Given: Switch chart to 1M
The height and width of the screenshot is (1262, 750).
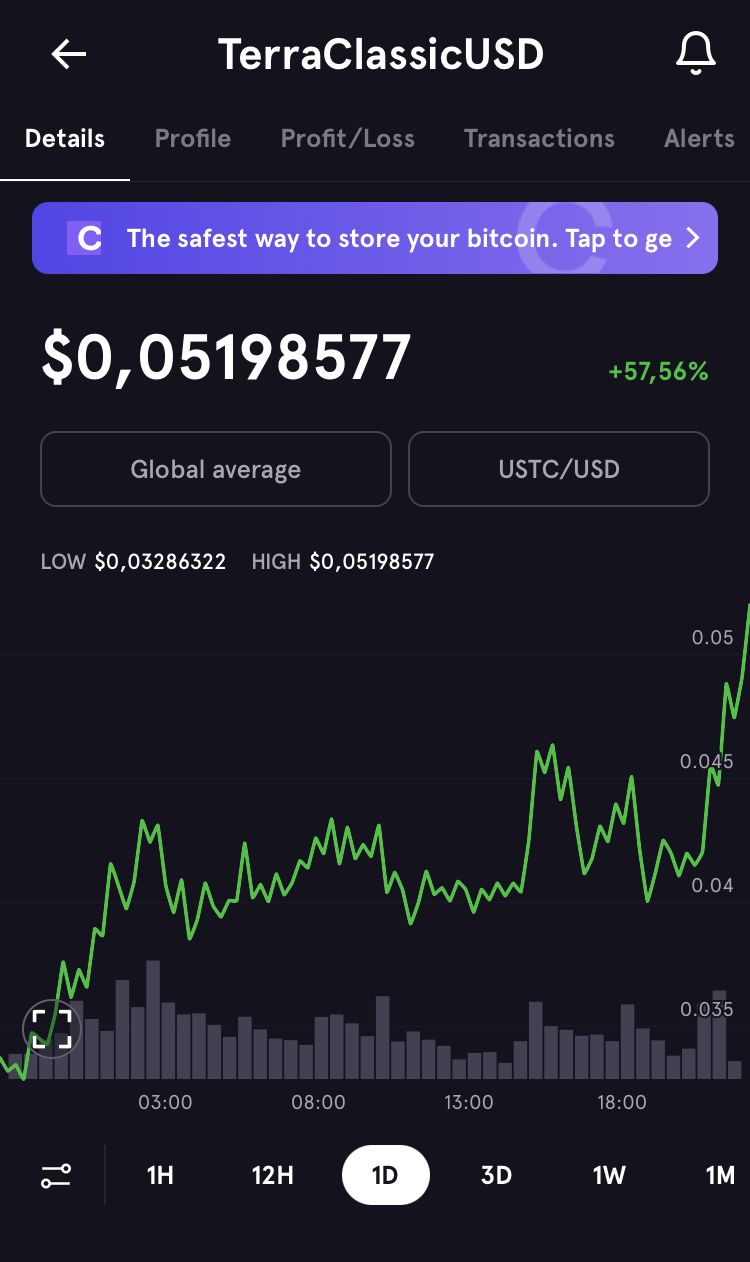Looking at the screenshot, I should click(x=720, y=1175).
